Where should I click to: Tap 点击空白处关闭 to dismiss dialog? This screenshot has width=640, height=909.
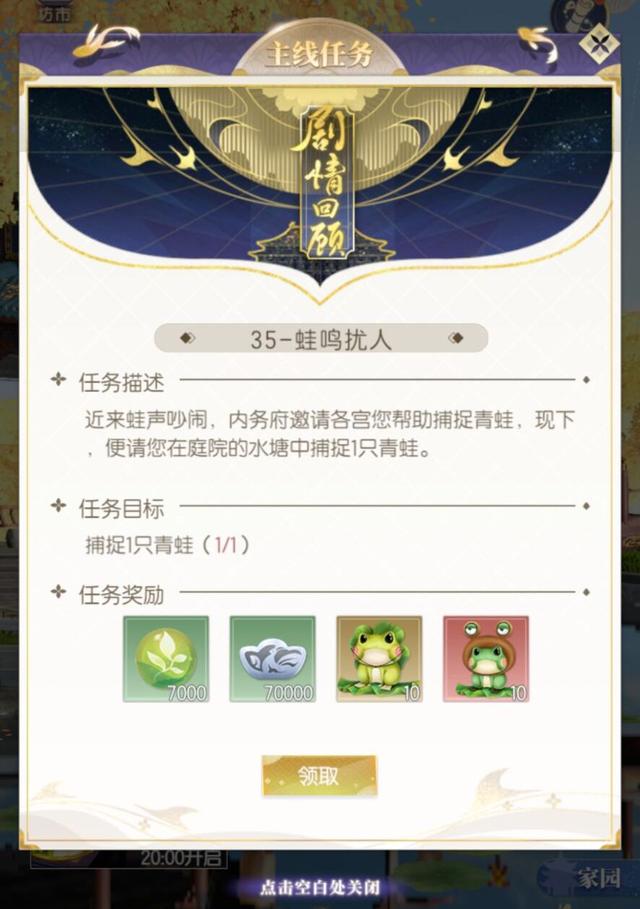[x=319, y=887]
